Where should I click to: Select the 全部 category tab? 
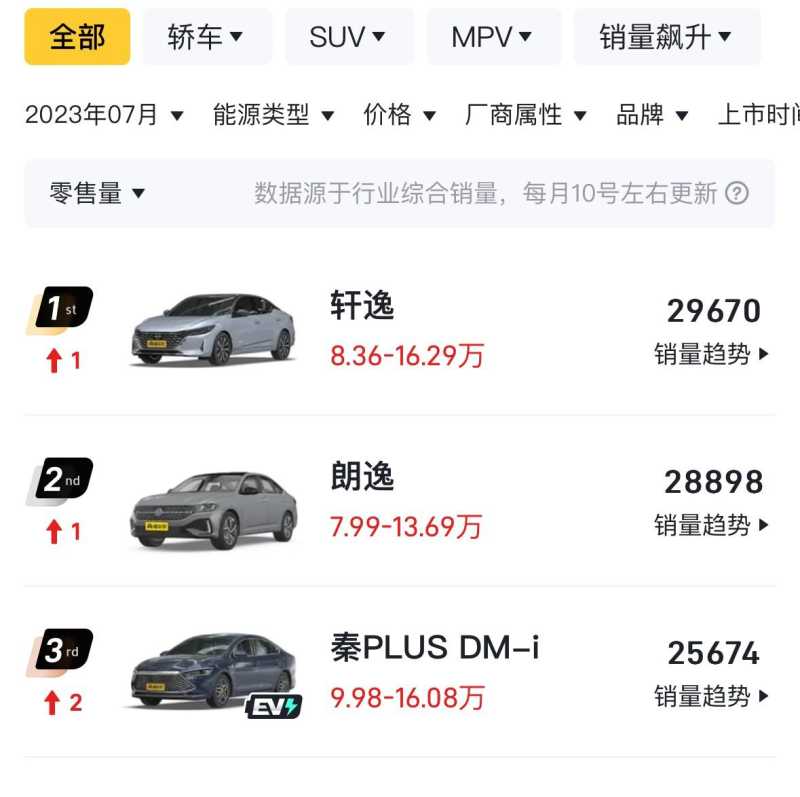pyautogui.click(x=77, y=37)
